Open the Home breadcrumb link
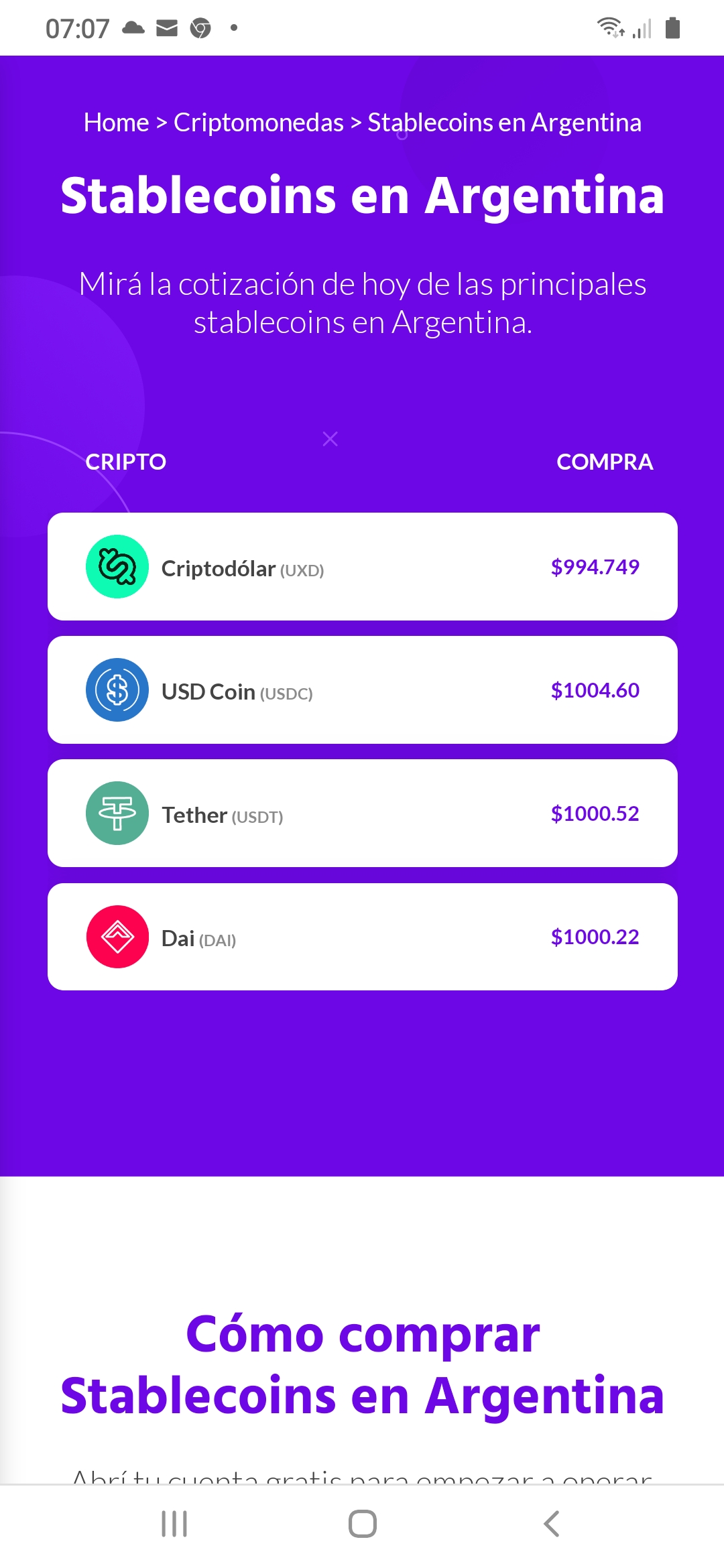Viewport: 724px width, 1568px height. point(116,123)
